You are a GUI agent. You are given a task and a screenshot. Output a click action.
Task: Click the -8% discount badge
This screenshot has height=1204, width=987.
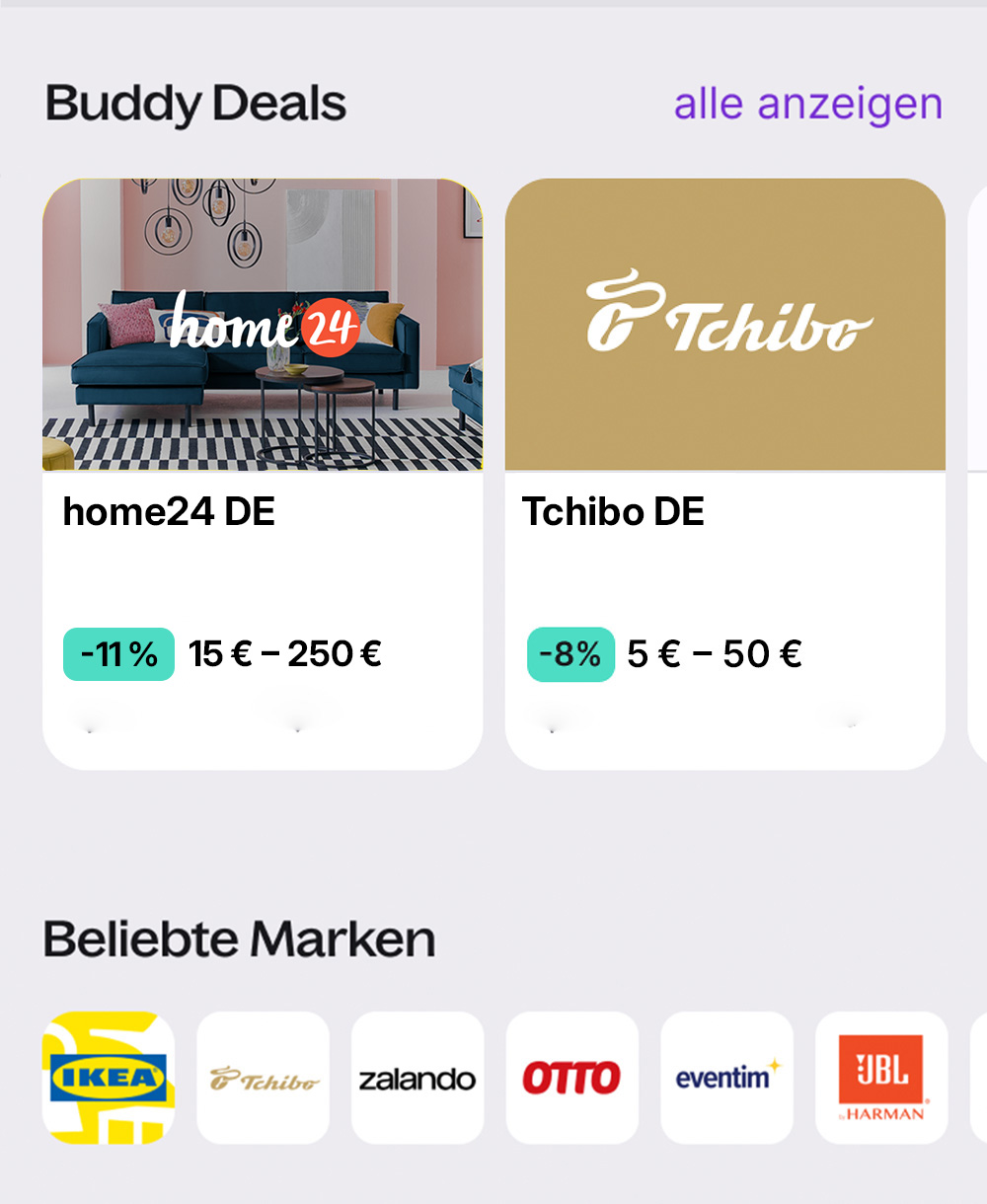coord(569,651)
